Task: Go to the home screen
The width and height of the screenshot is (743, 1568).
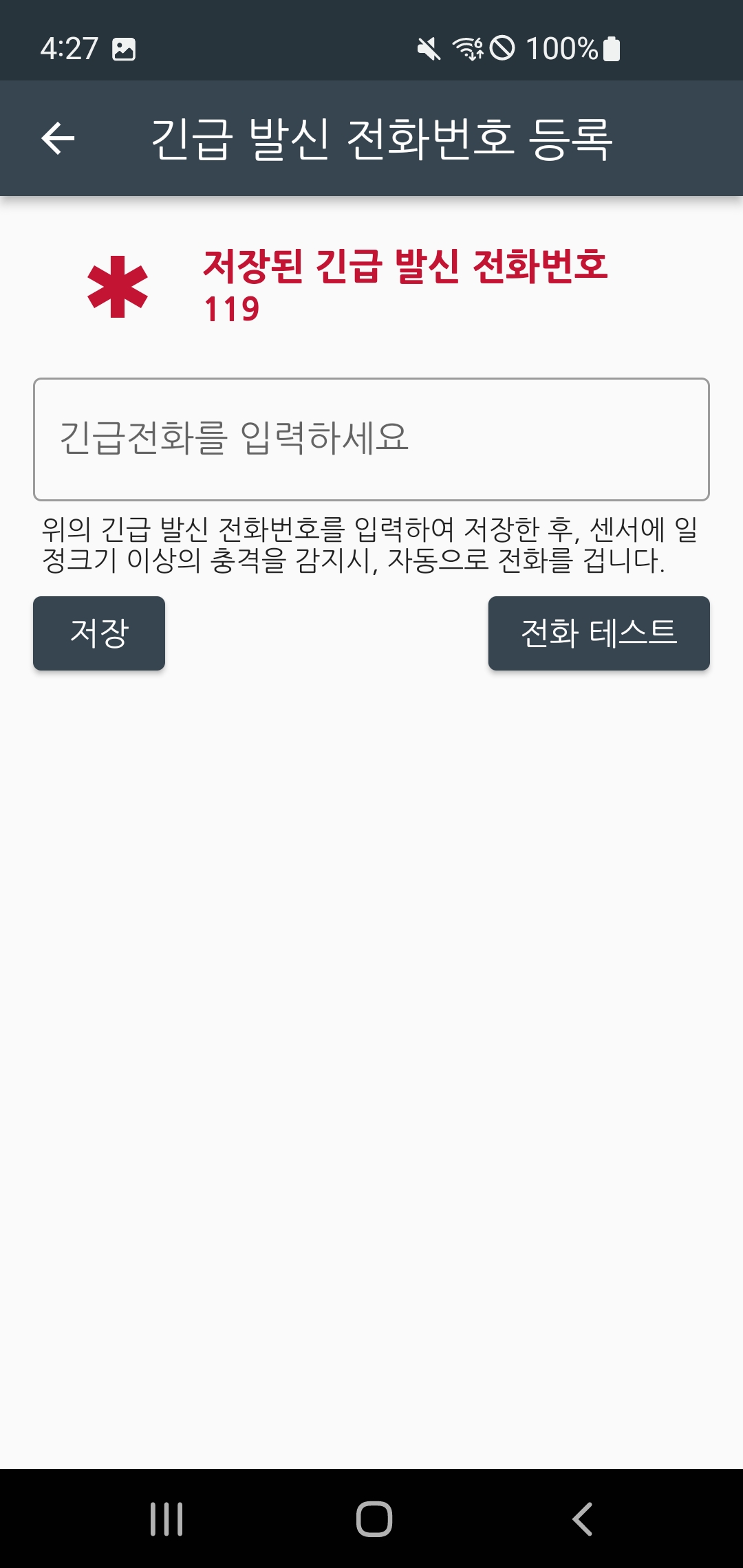Action: (x=374, y=1519)
